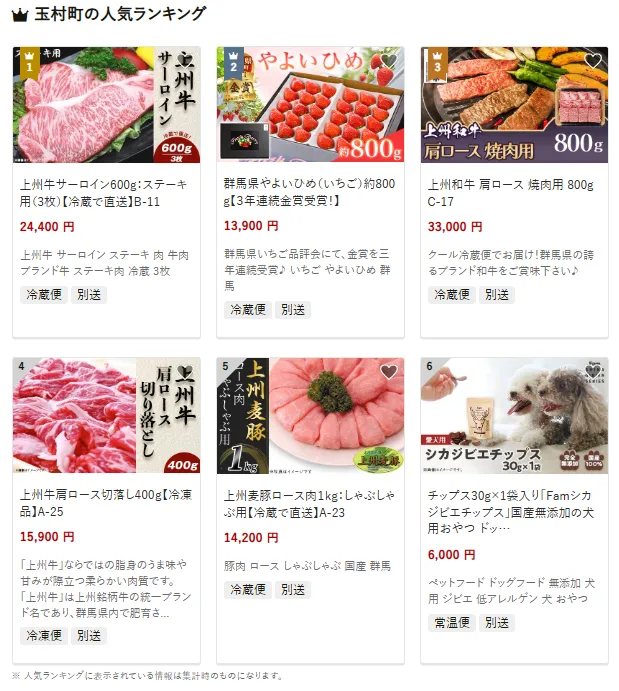
Task: Tap the heart on the シカジビエチップス card
Action: click(593, 372)
